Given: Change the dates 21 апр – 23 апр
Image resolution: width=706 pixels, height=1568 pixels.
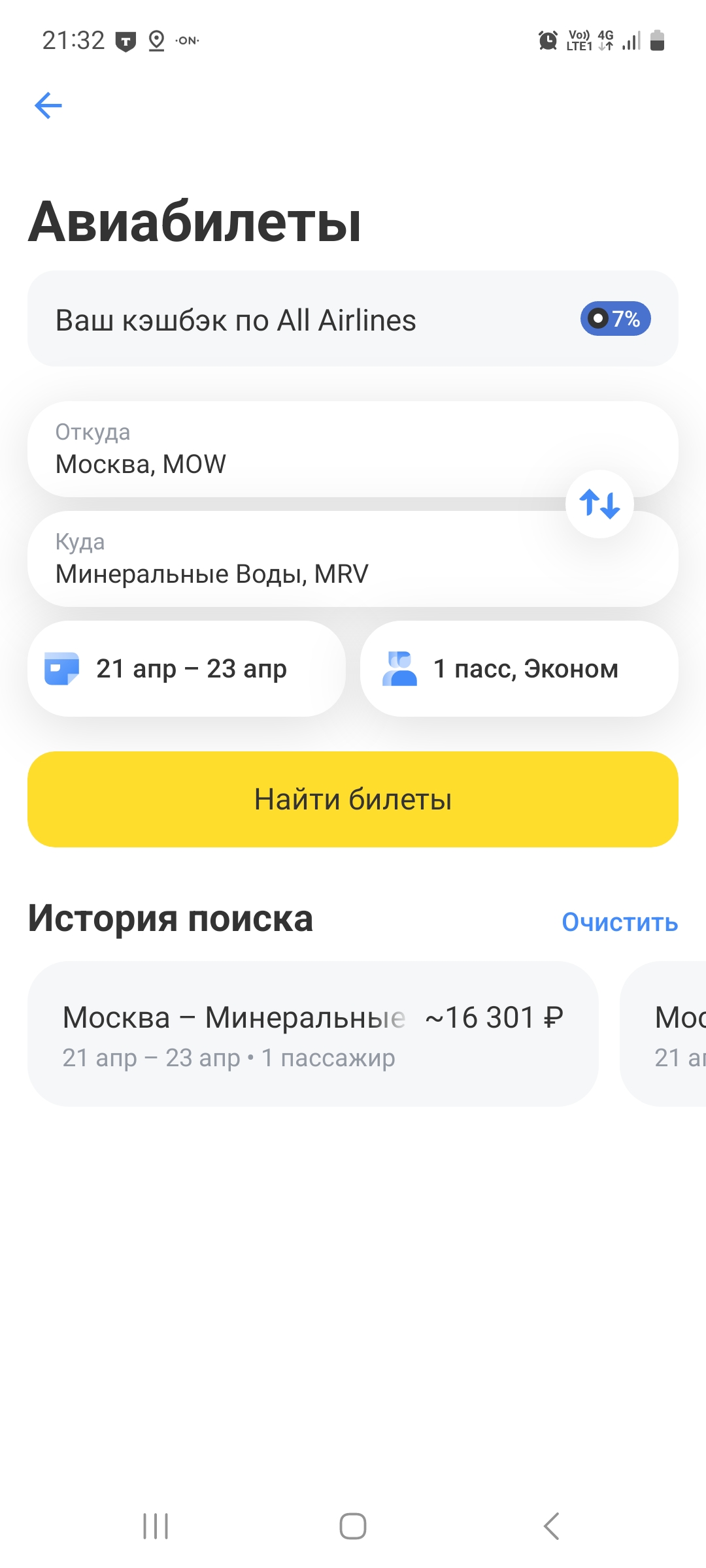Looking at the screenshot, I should pyautogui.click(x=186, y=668).
